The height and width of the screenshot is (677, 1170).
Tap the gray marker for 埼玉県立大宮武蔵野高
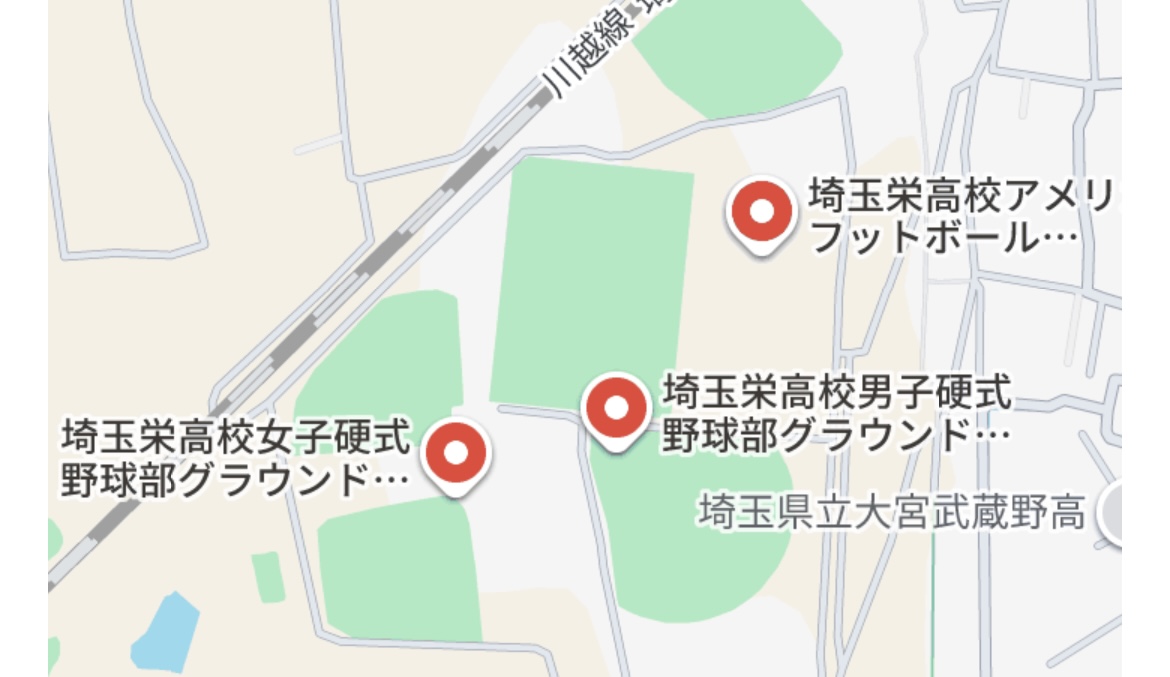tap(1112, 513)
